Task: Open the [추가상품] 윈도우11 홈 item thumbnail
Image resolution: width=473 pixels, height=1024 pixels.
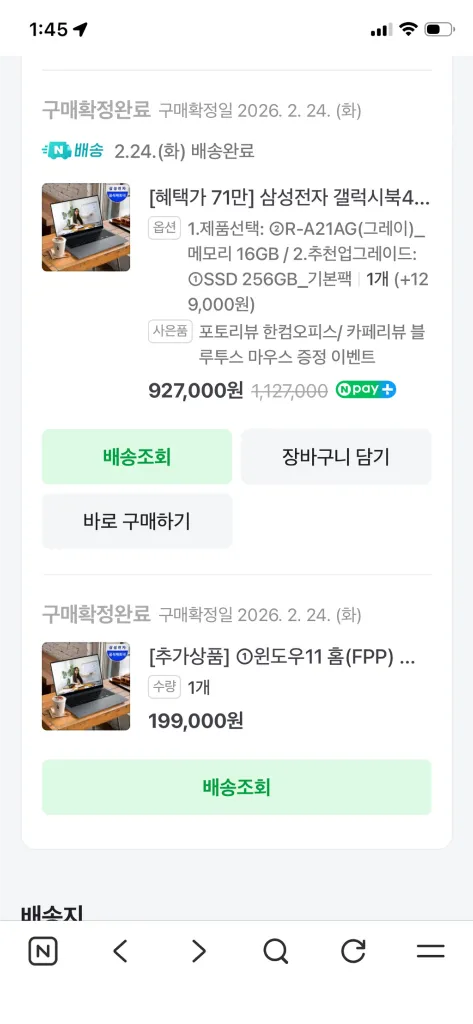Action: point(86,686)
